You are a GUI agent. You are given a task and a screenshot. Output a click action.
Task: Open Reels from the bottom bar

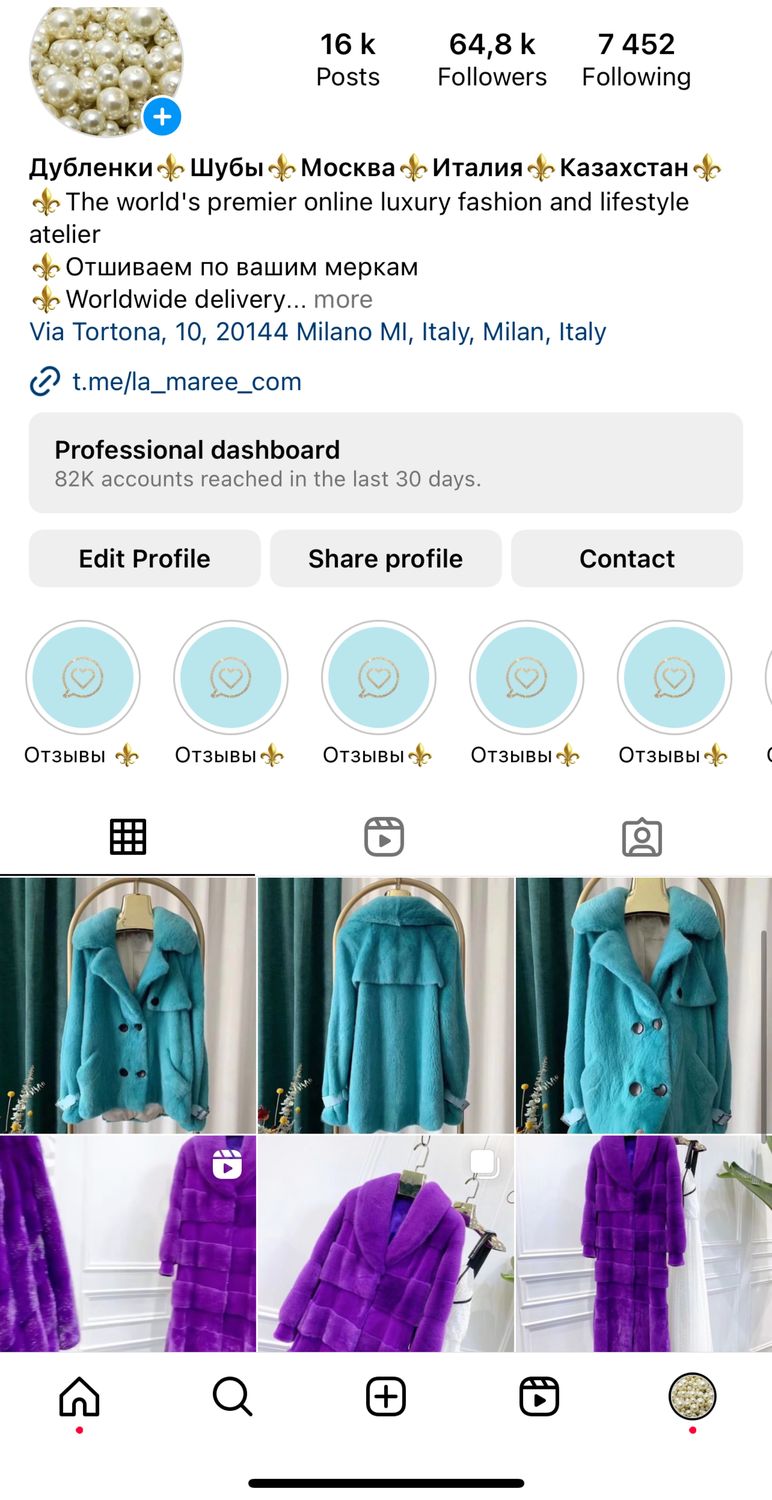click(x=539, y=1396)
